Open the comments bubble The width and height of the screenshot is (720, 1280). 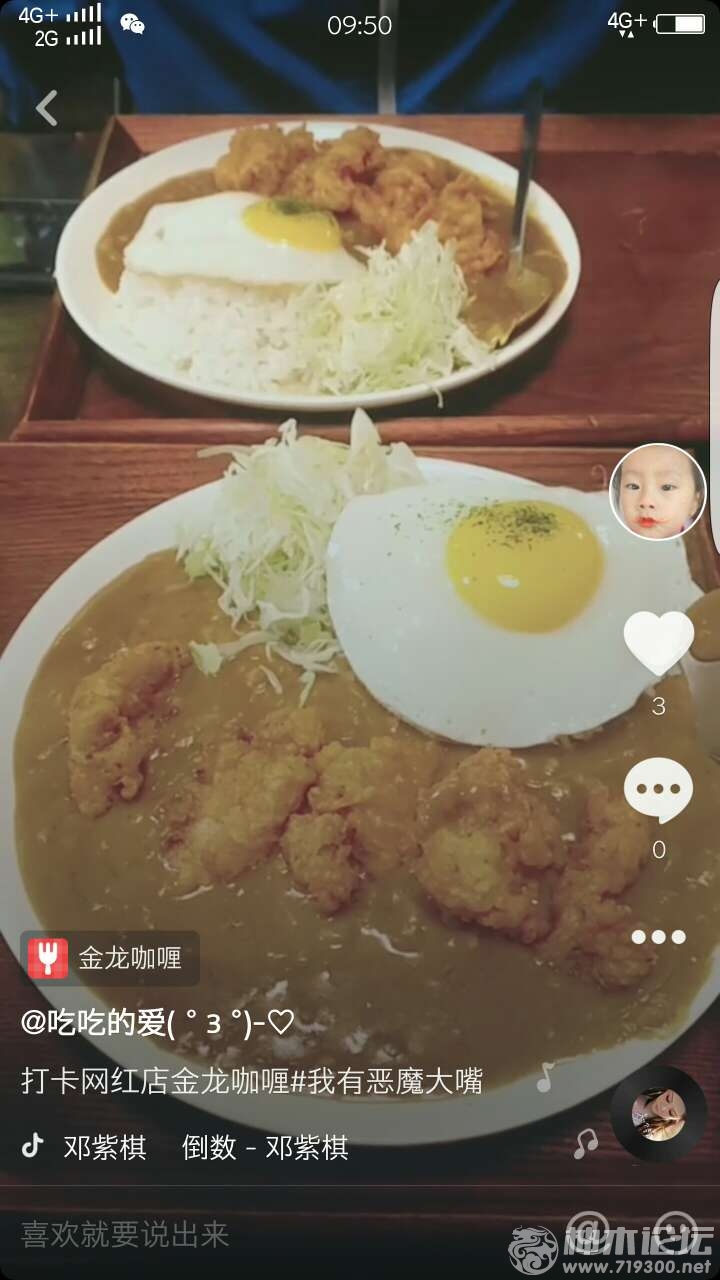pos(658,789)
